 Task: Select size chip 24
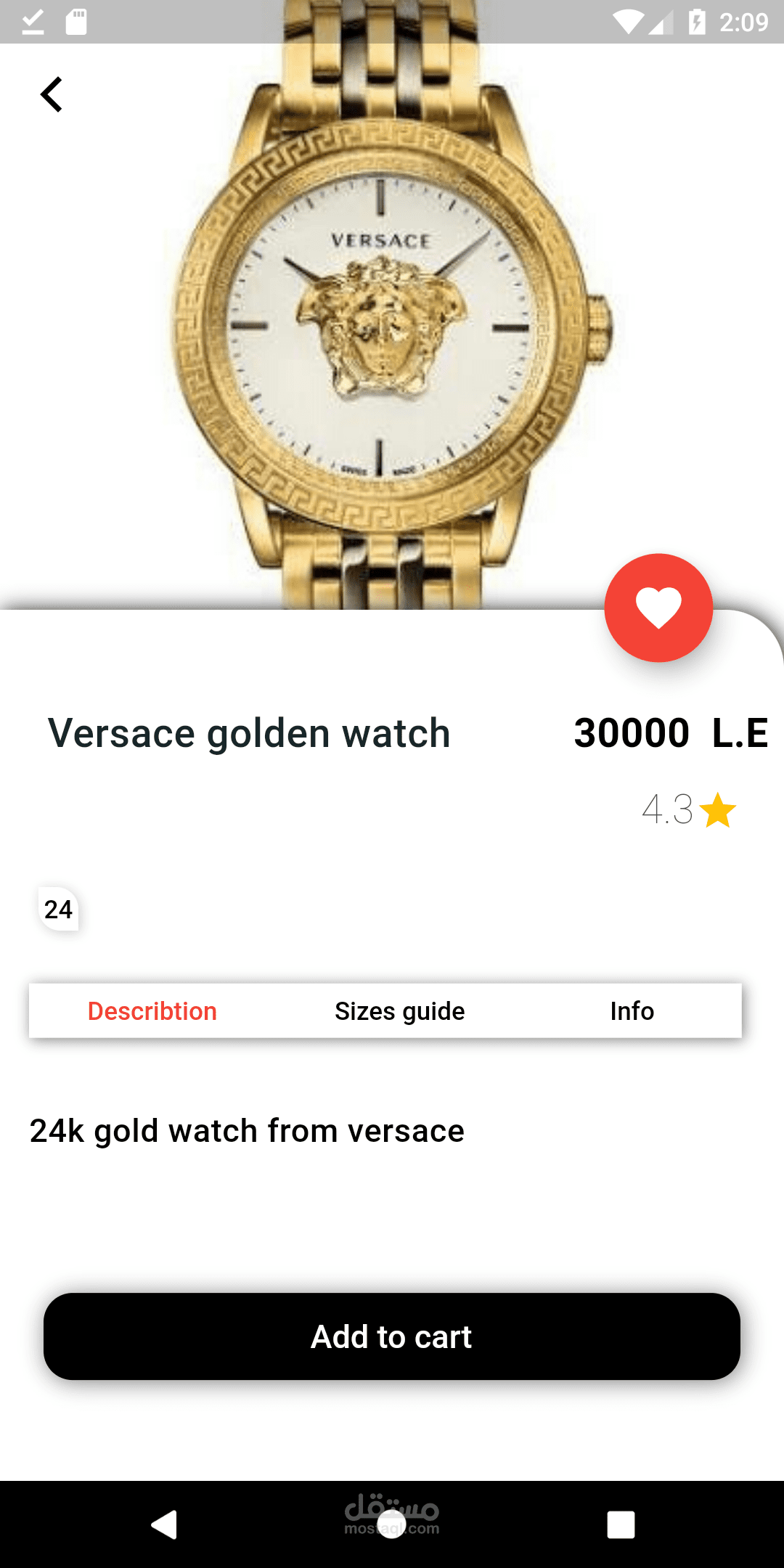click(x=58, y=909)
